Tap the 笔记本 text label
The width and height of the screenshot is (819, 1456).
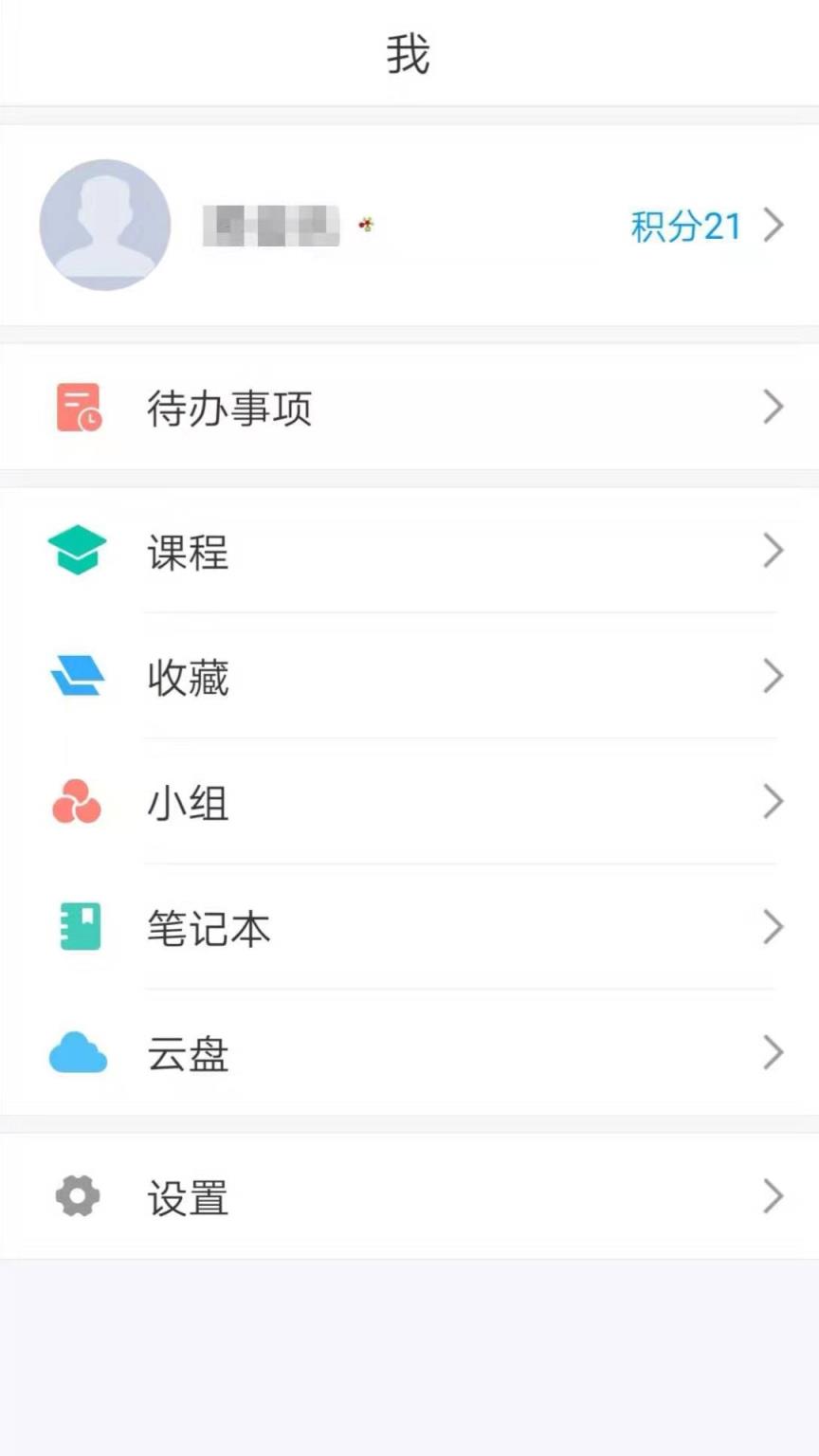[x=209, y=930]
